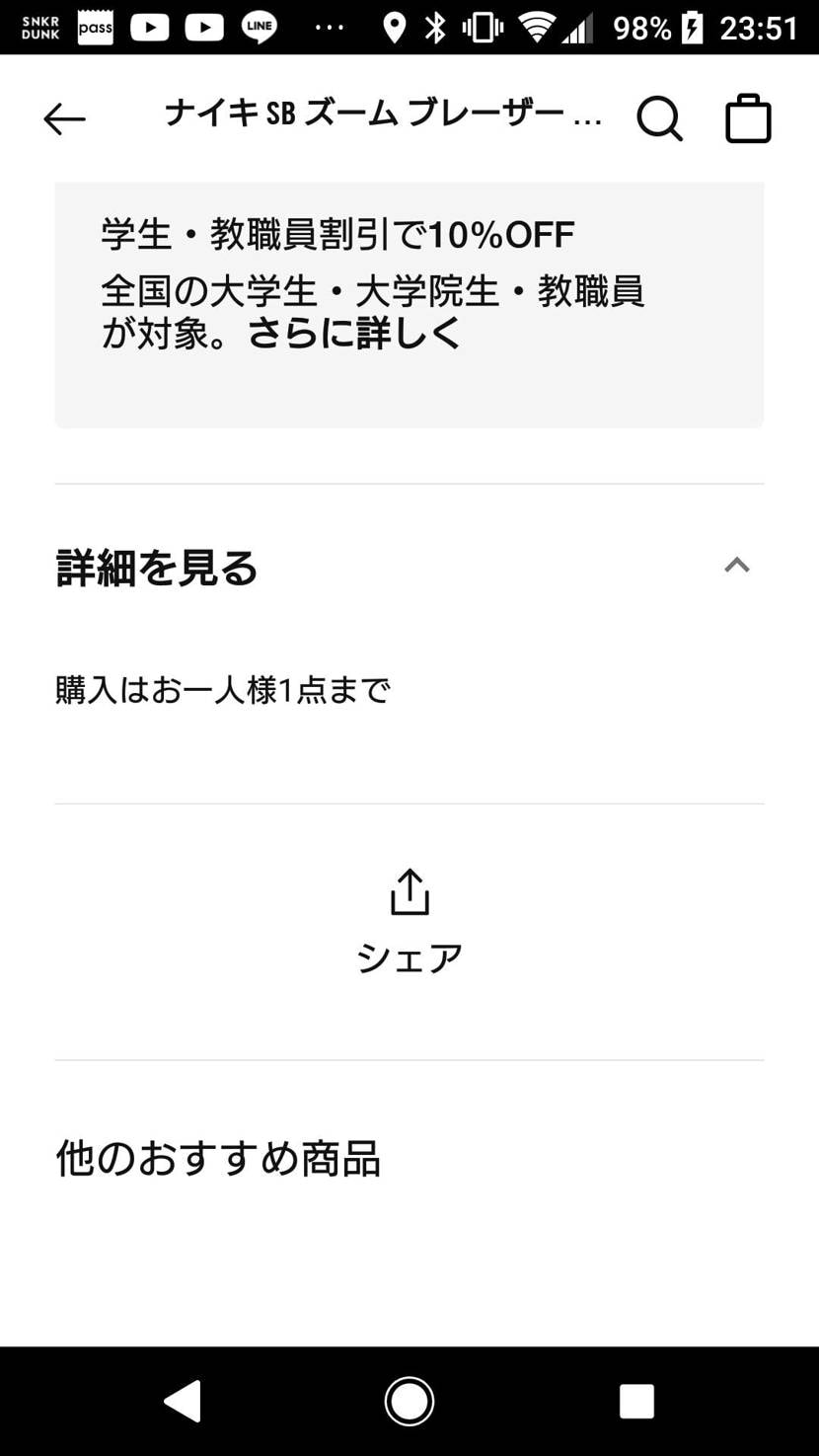
Task: Collapse the 詳細を見る section chevron
Action: pos(736,565)
